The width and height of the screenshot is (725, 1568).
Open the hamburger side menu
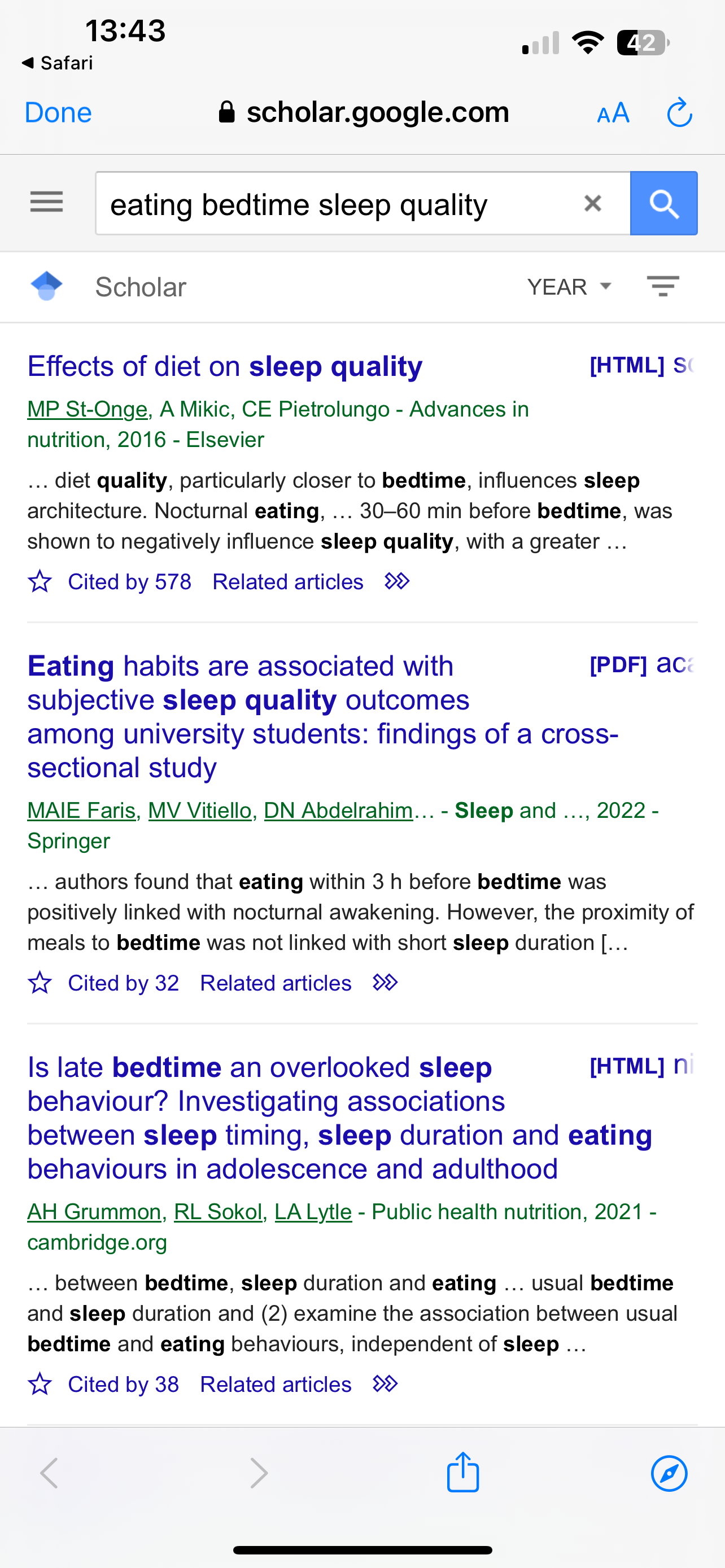[x=47, y=202]
